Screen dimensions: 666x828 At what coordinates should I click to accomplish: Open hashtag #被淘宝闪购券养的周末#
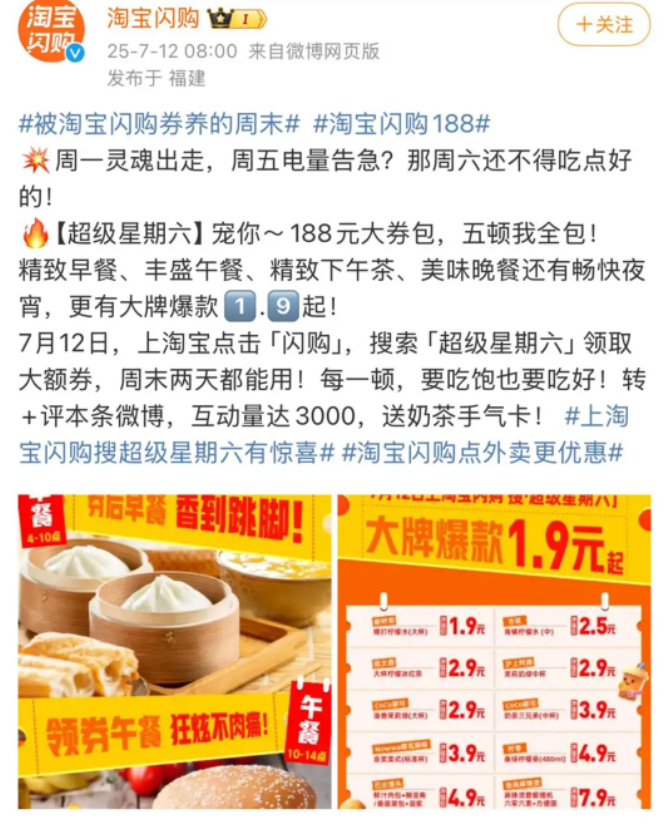[x=160, y=125]
